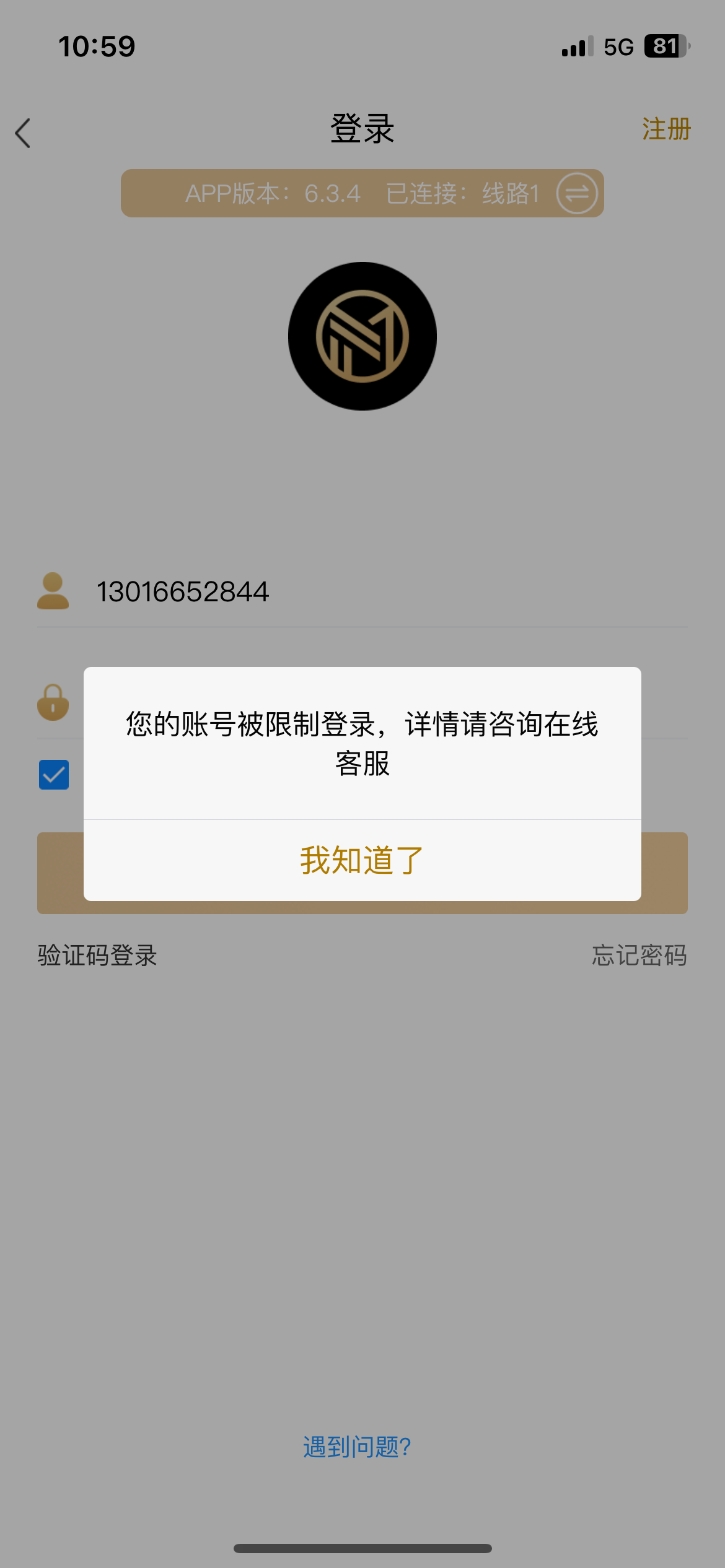Screen dimensions: 725x1568
Task: Re-enable the blue checkbox near the login button
Action: tap(53, 774)
